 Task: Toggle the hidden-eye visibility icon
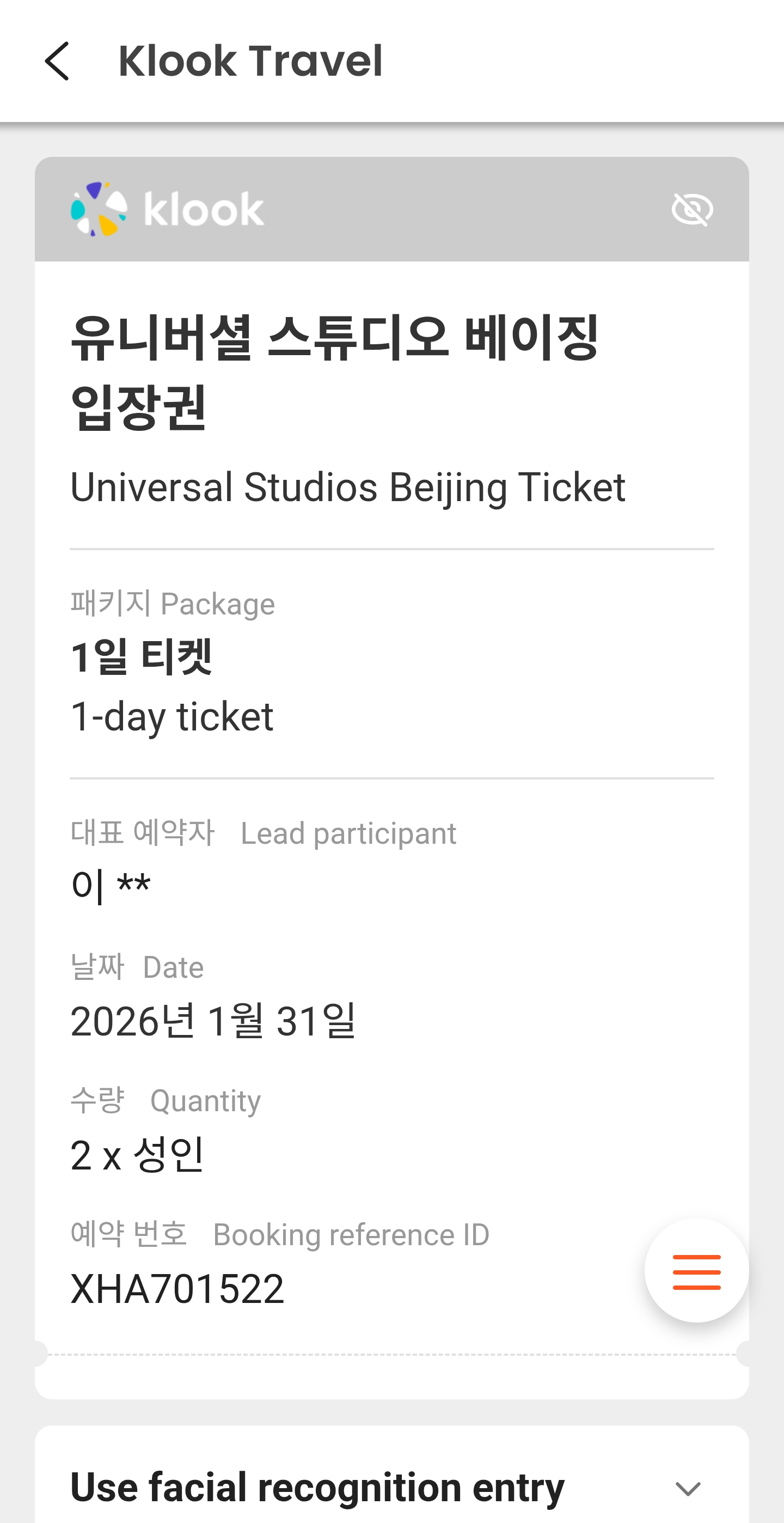693,209
